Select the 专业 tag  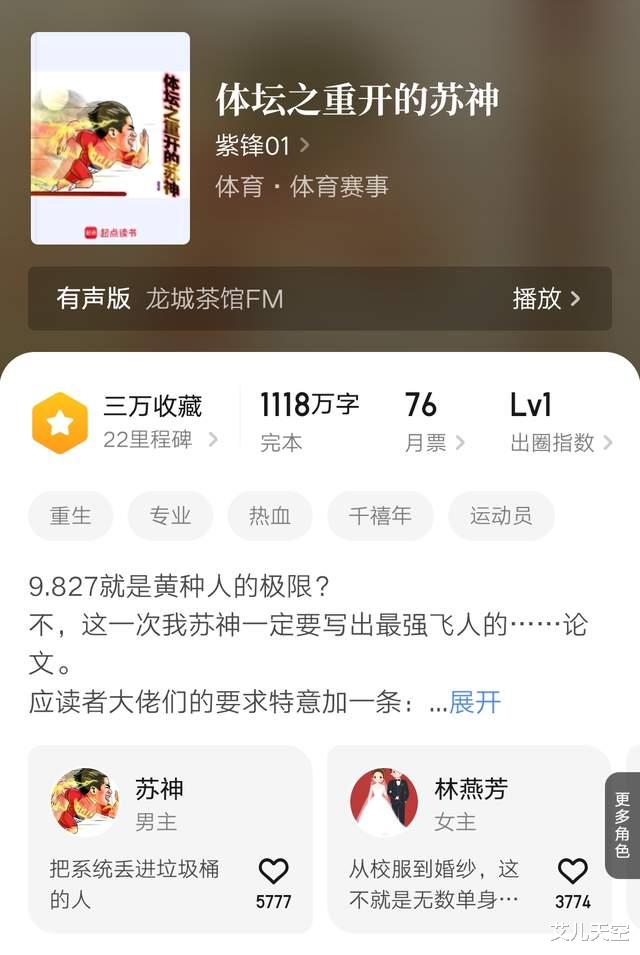tap(170, 516)
